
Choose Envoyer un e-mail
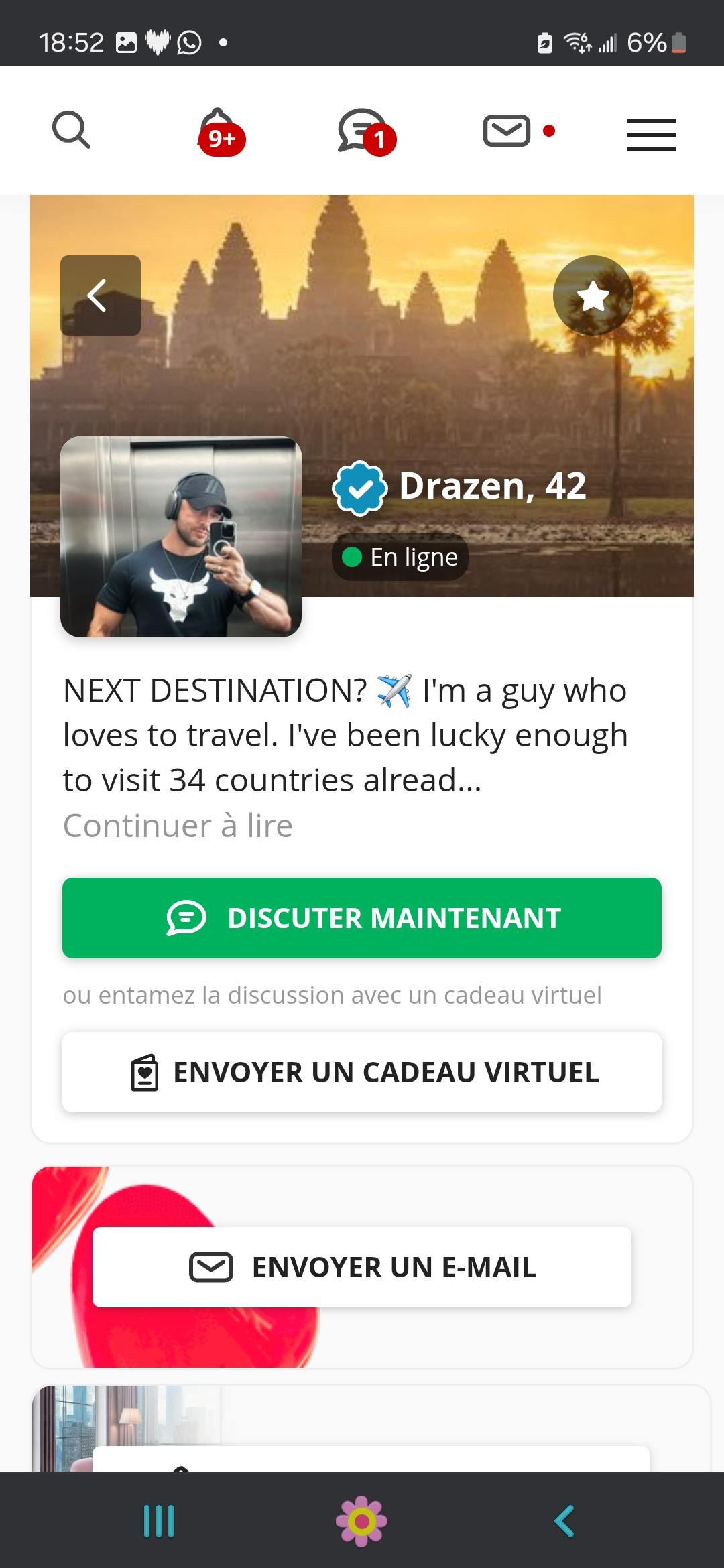362,1267
